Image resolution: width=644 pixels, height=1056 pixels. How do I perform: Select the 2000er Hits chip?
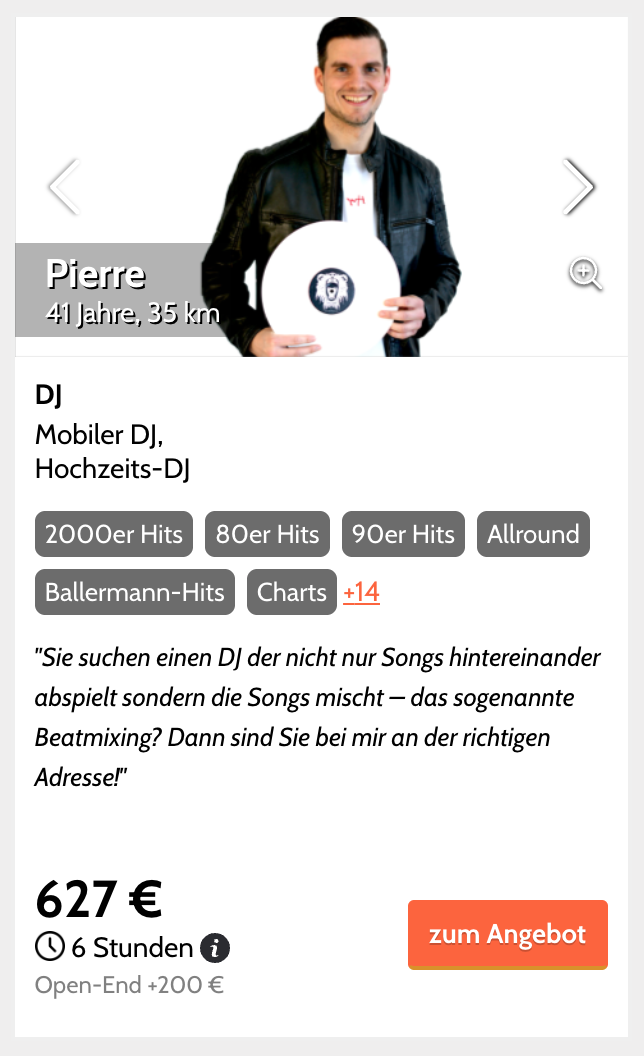(114, 534)
